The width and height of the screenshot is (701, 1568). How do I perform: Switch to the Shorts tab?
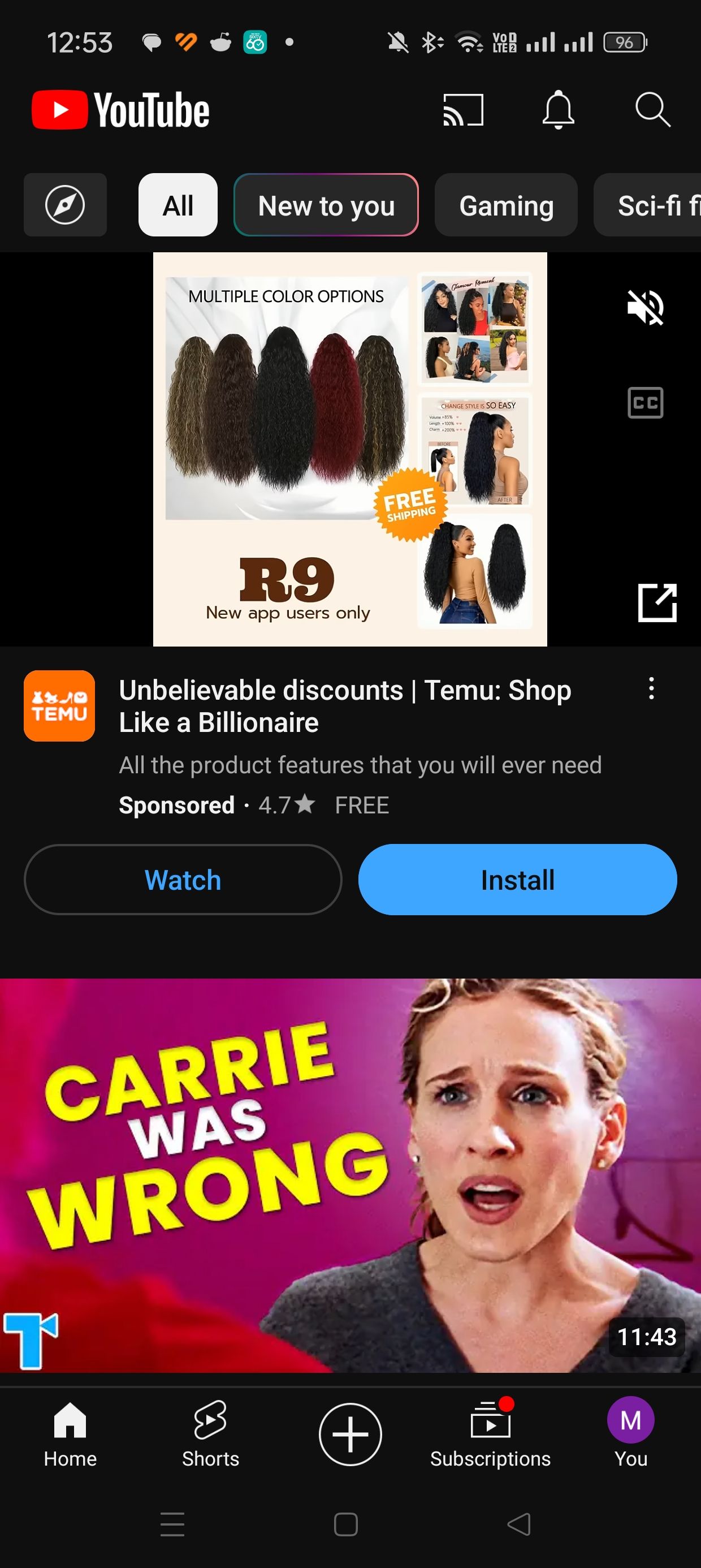coord(210,1434)
